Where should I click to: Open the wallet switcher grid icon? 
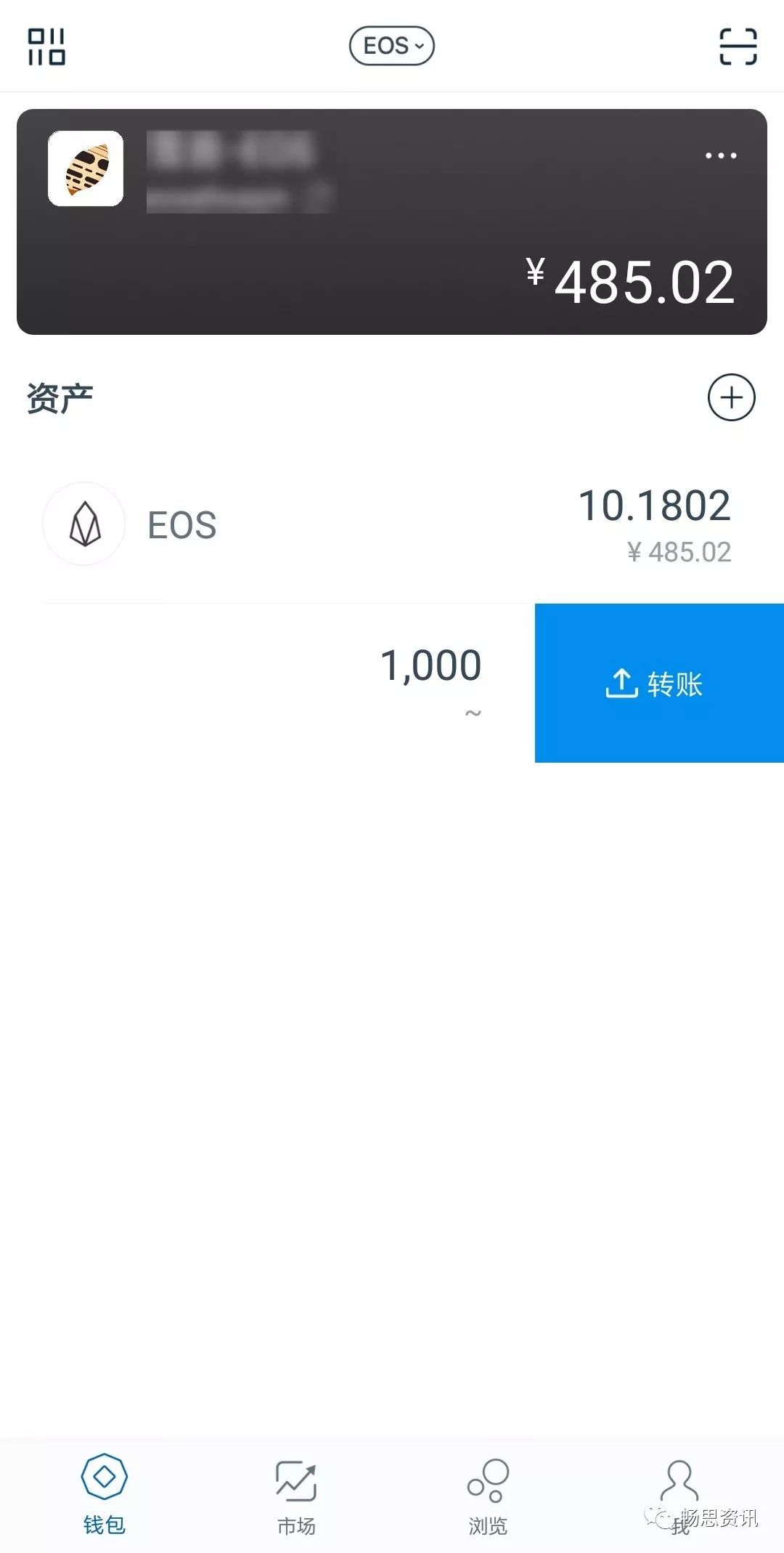pyautogui.click(x=45, y=46)
